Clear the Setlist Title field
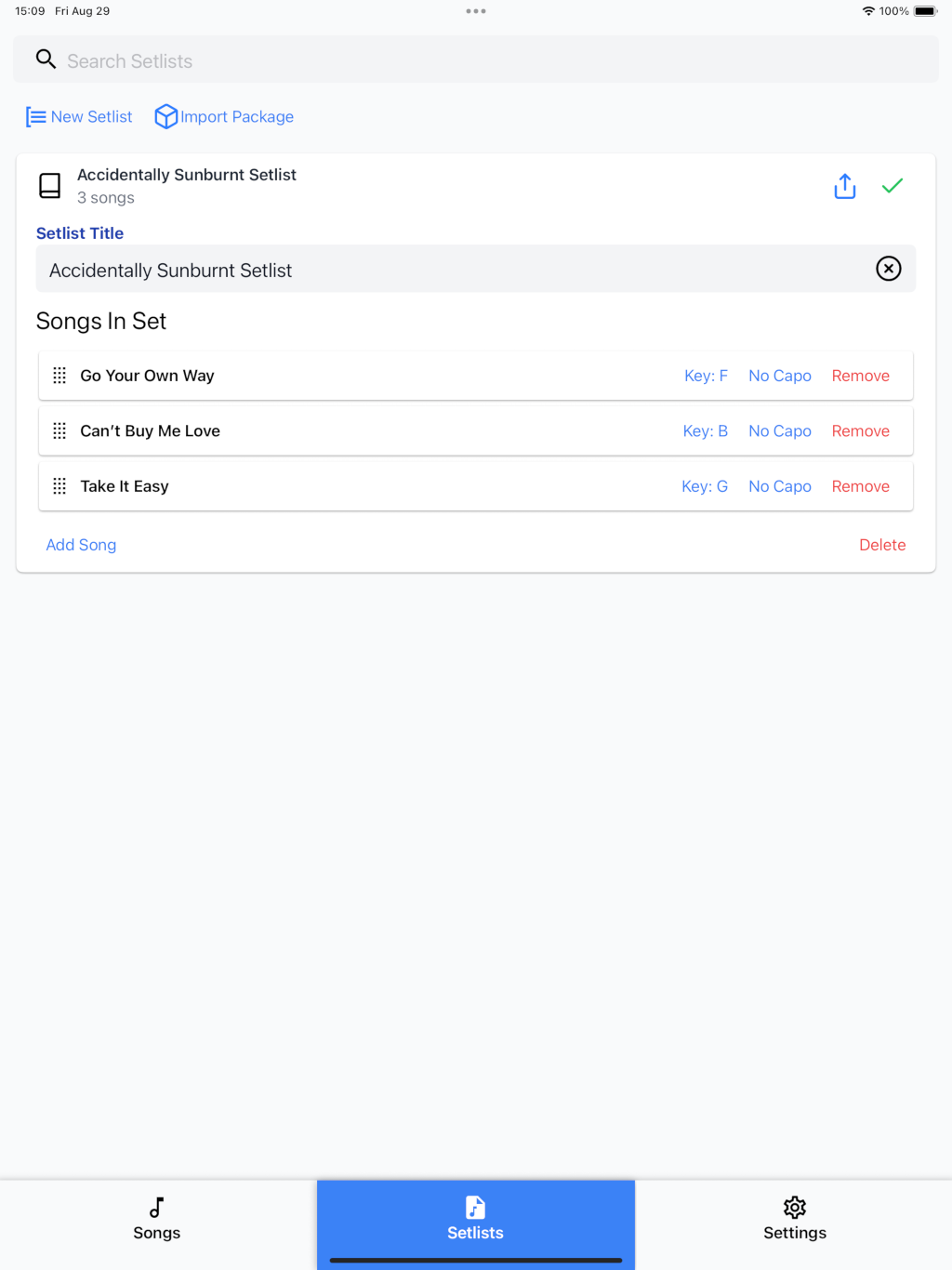Screen dimensions: 952x1270 (888, 269)
